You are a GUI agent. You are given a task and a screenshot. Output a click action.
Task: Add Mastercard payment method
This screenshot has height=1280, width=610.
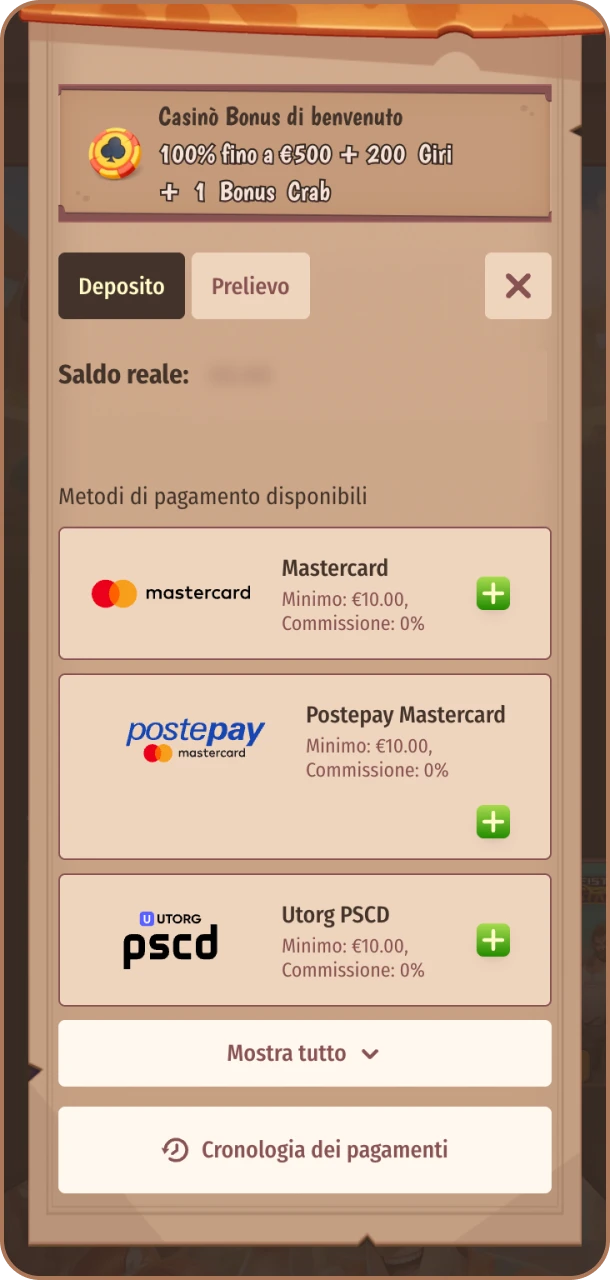(492, 594)
